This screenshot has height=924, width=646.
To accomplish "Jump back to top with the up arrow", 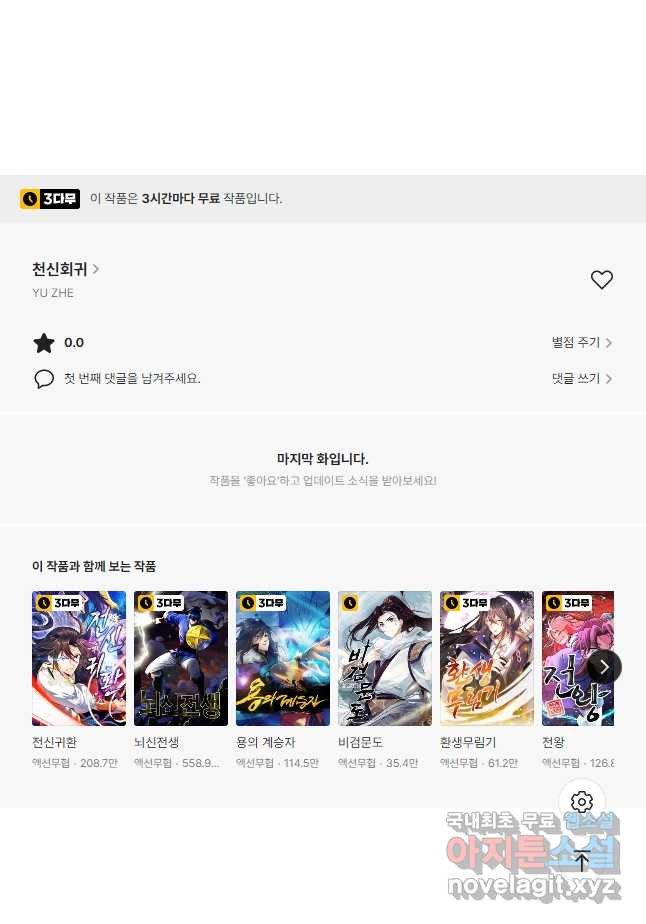I will 582,861.
